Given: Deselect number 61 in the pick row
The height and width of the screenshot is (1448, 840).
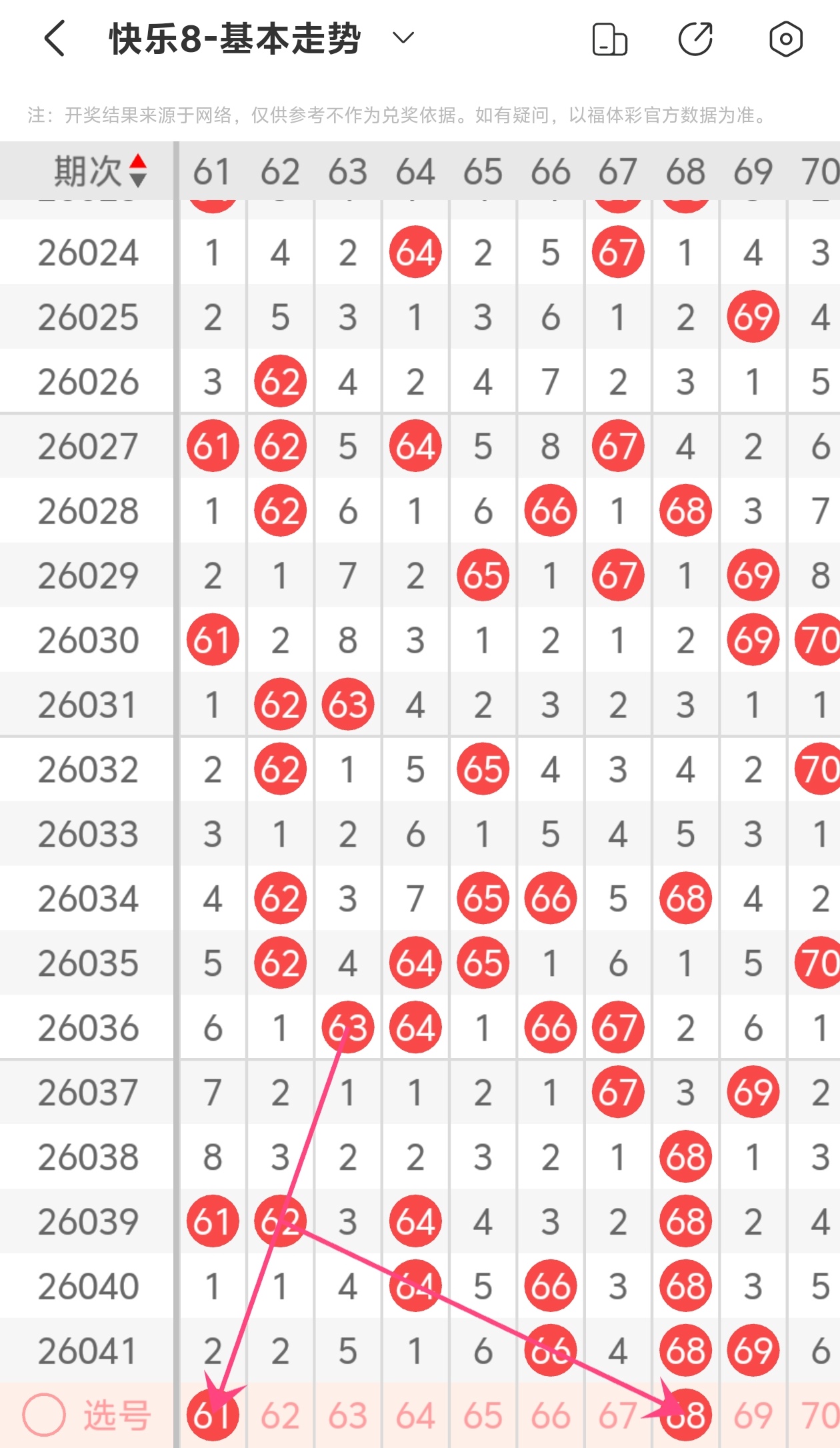Looking at the screenshot, I should click(x=213, y=1415).
